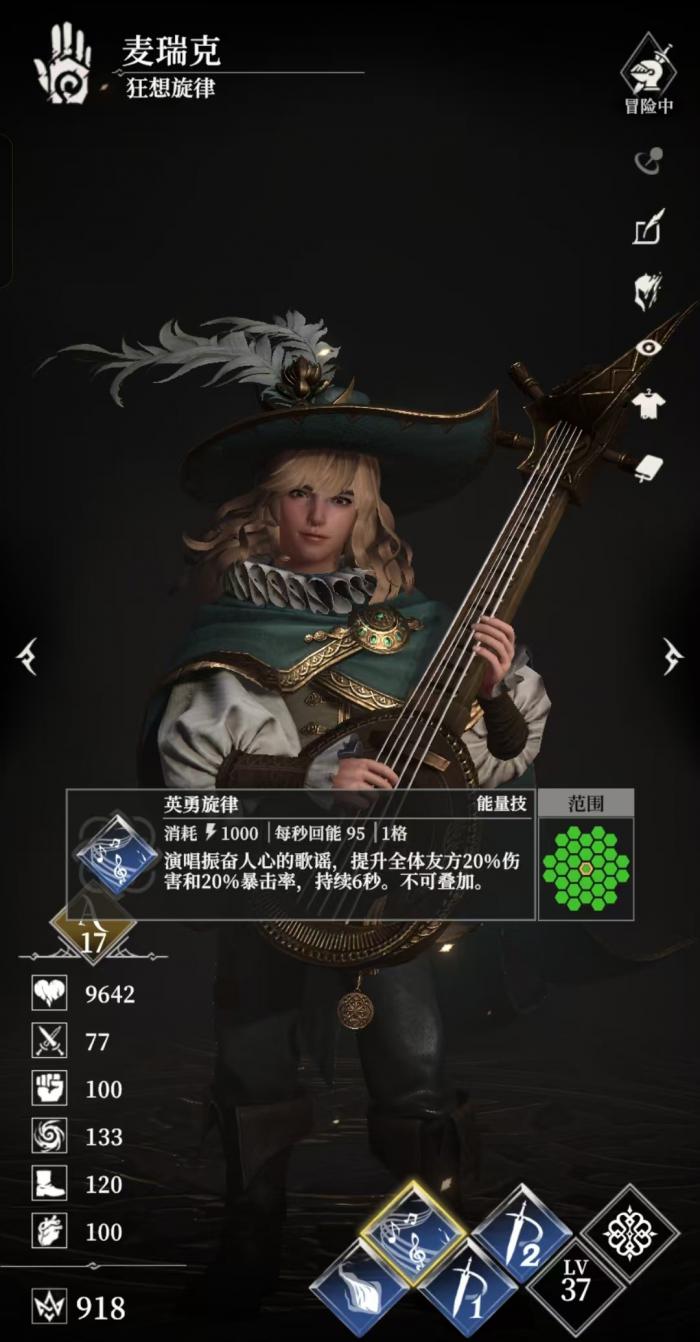Select the sword skill 2 icon

click(522, 1233)
